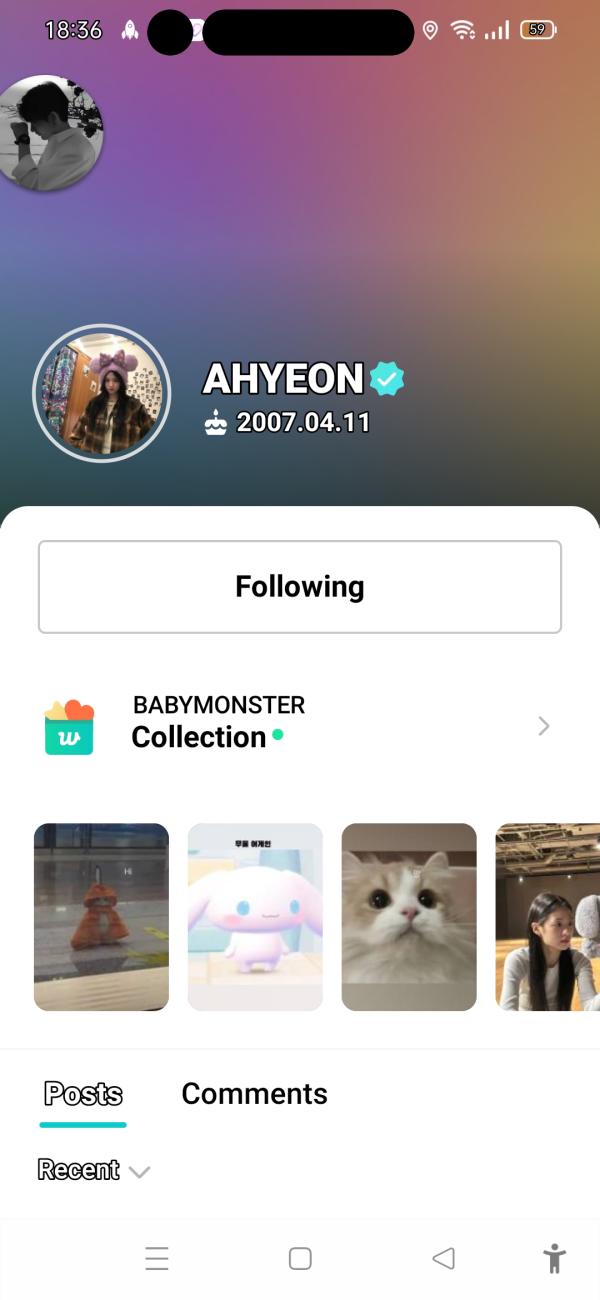The height and width of the screenshot is (1300, 600).
Task: Tap the system home button
Action: (300, 1258)
